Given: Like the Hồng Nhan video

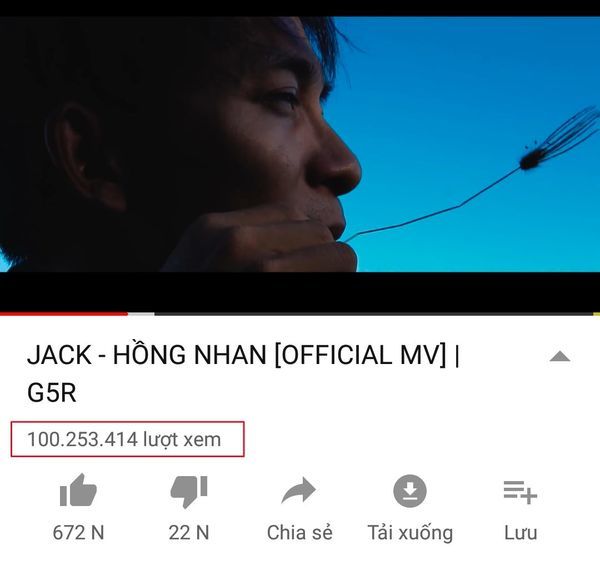Looking at the screenshot, I should (78, 492).
